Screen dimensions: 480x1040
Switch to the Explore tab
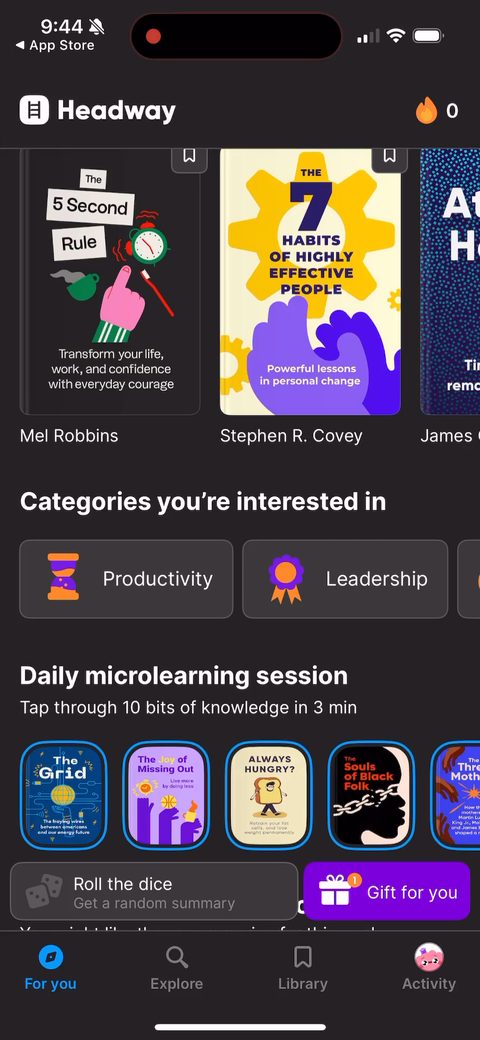coord(176,968)
